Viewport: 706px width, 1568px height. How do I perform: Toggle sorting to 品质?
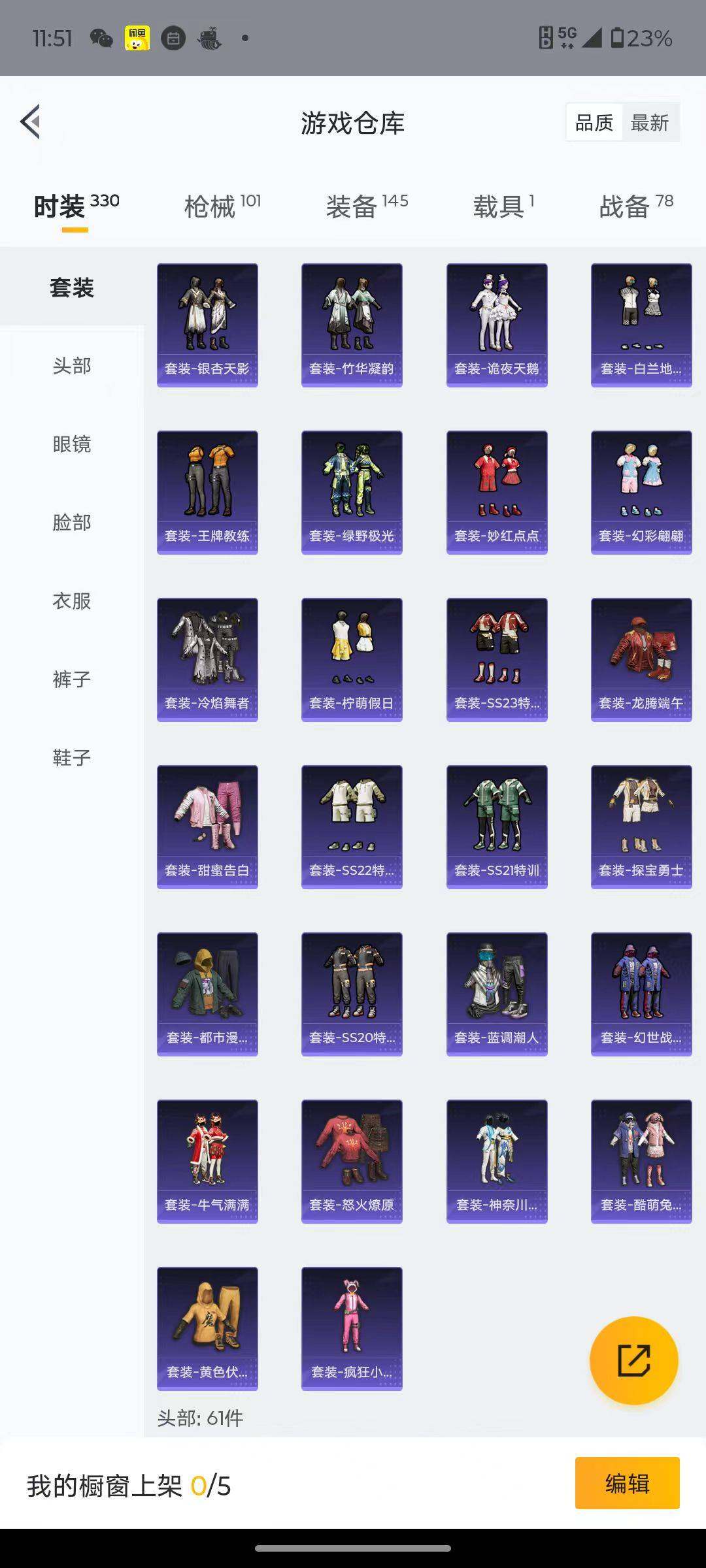594,122
